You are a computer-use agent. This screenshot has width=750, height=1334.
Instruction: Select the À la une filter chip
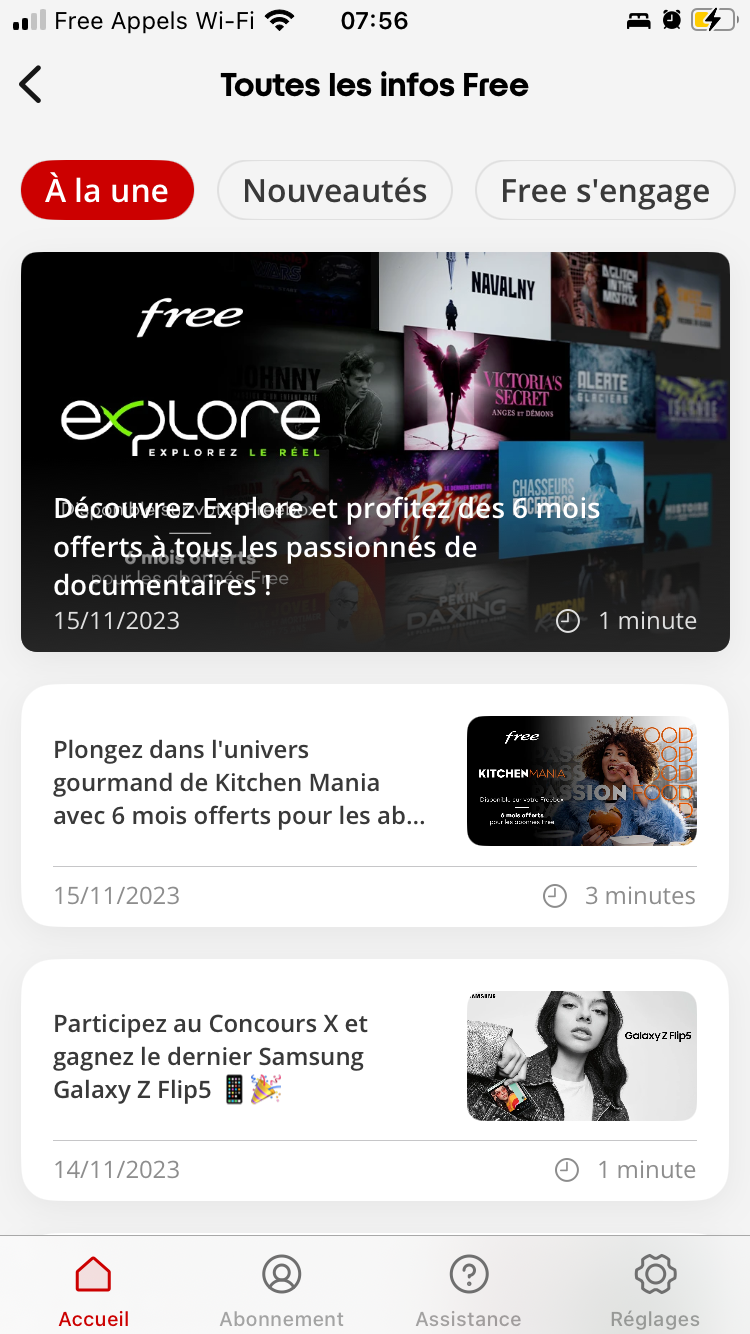[107, 190]
